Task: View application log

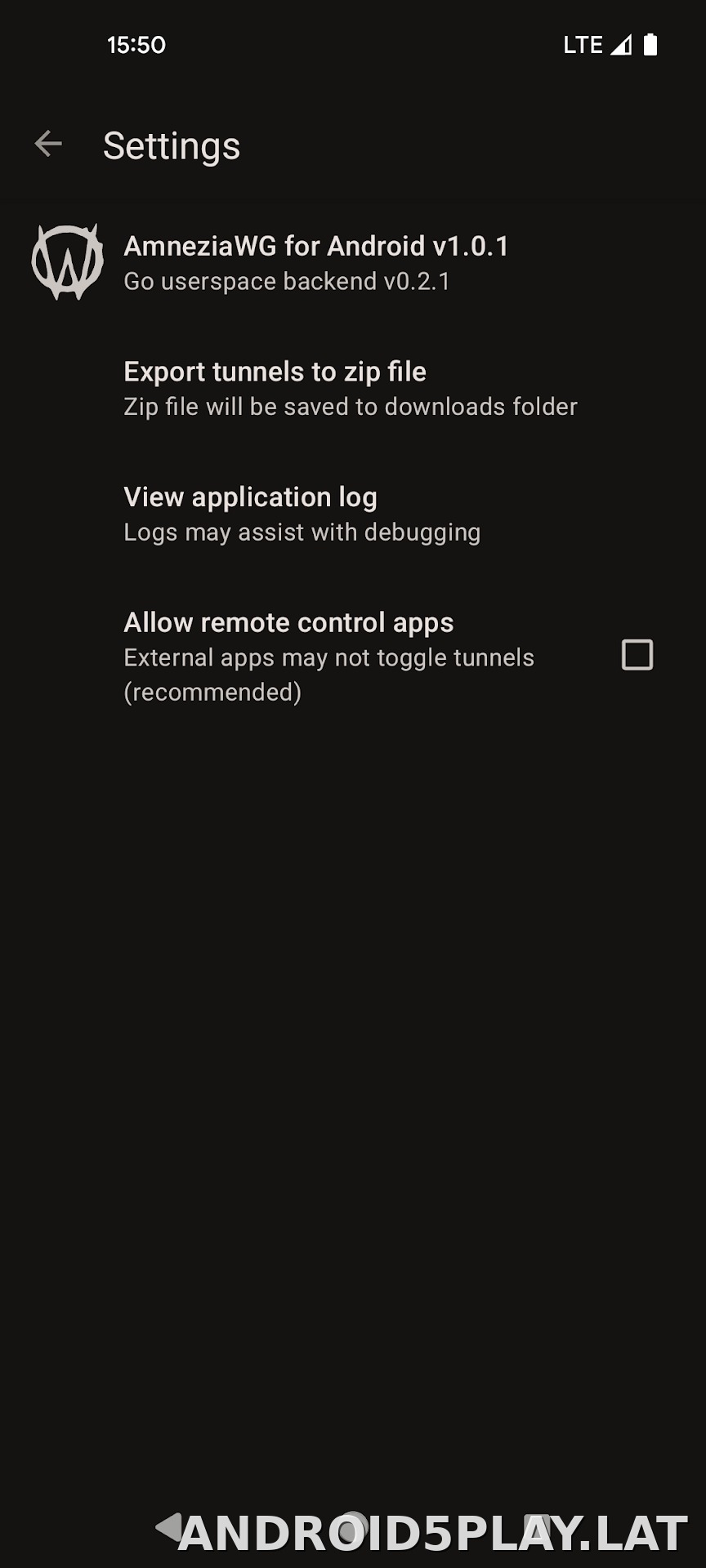Action: [x=353, y=514]
